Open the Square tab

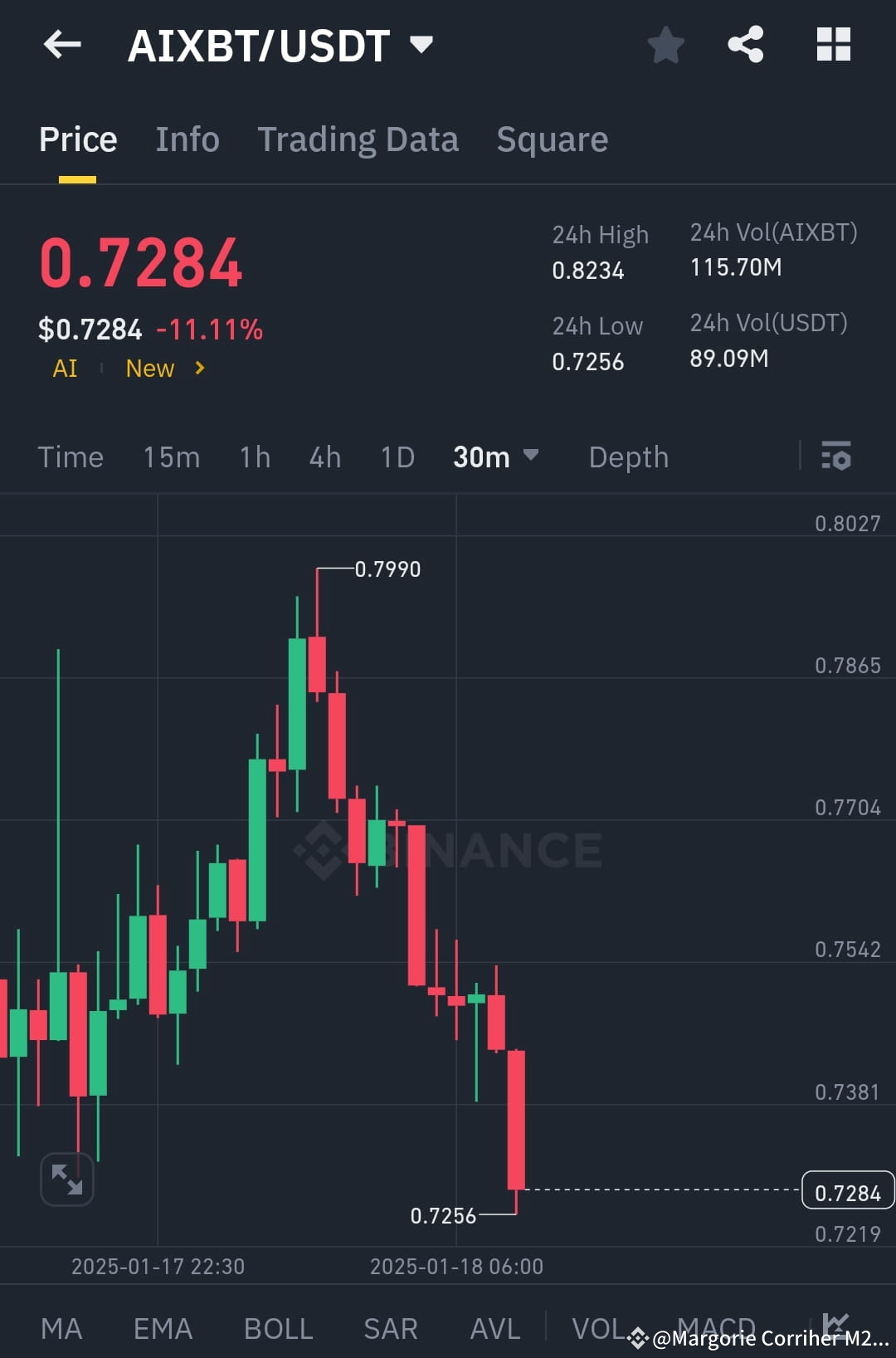click(x=552, y=139)
